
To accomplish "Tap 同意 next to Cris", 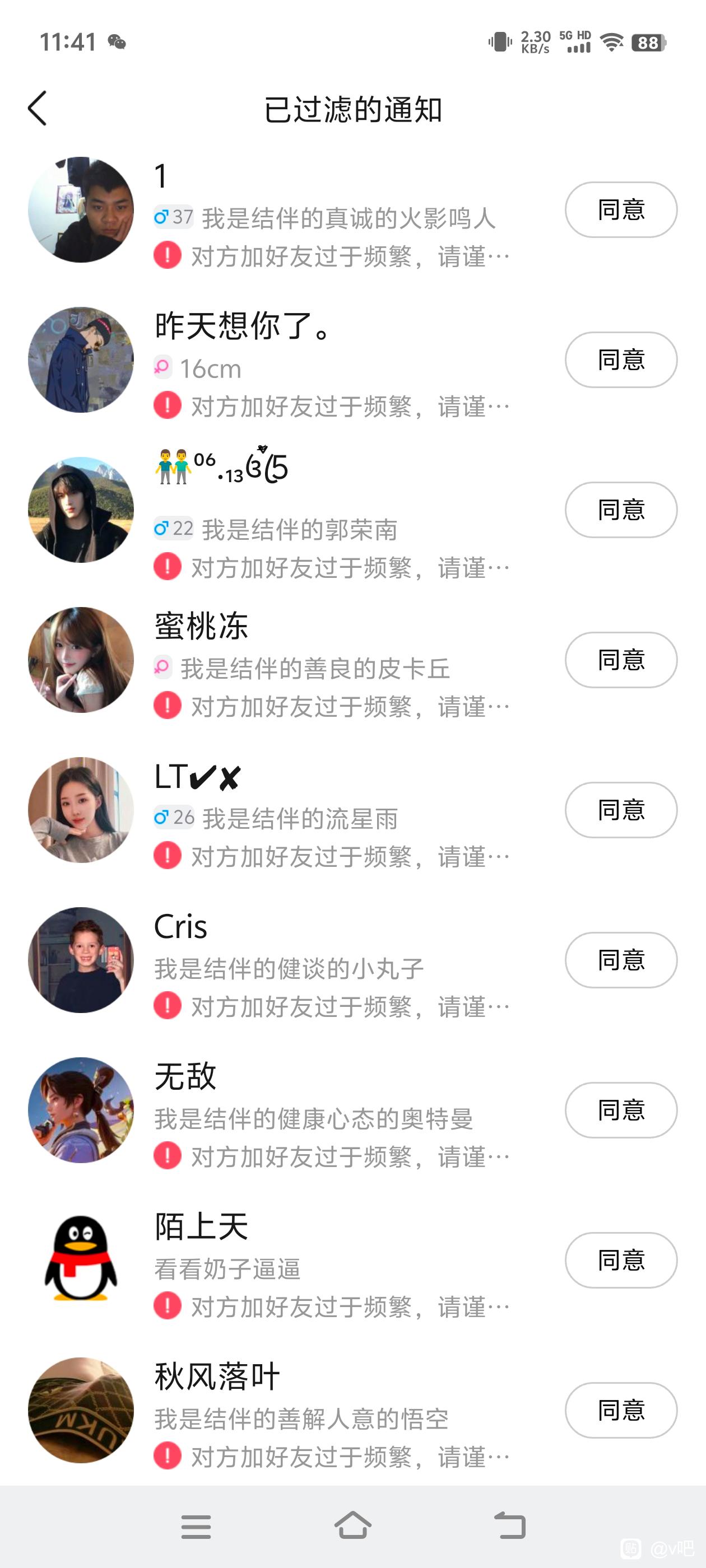I will (x=620, y=960).
